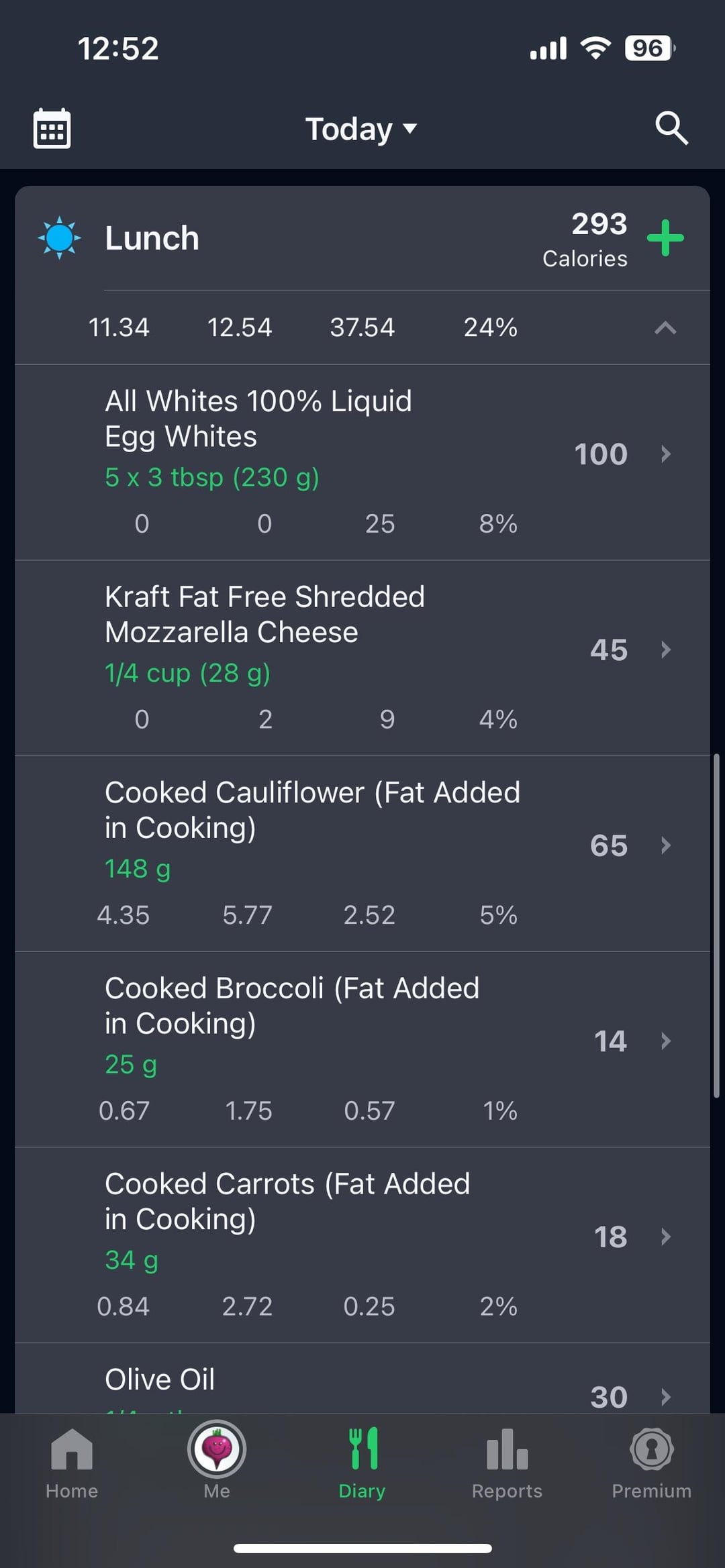Screen dimensions: 725x1568
Task: Collapse the Lunch section with the chevron
Action: (665, 327)
